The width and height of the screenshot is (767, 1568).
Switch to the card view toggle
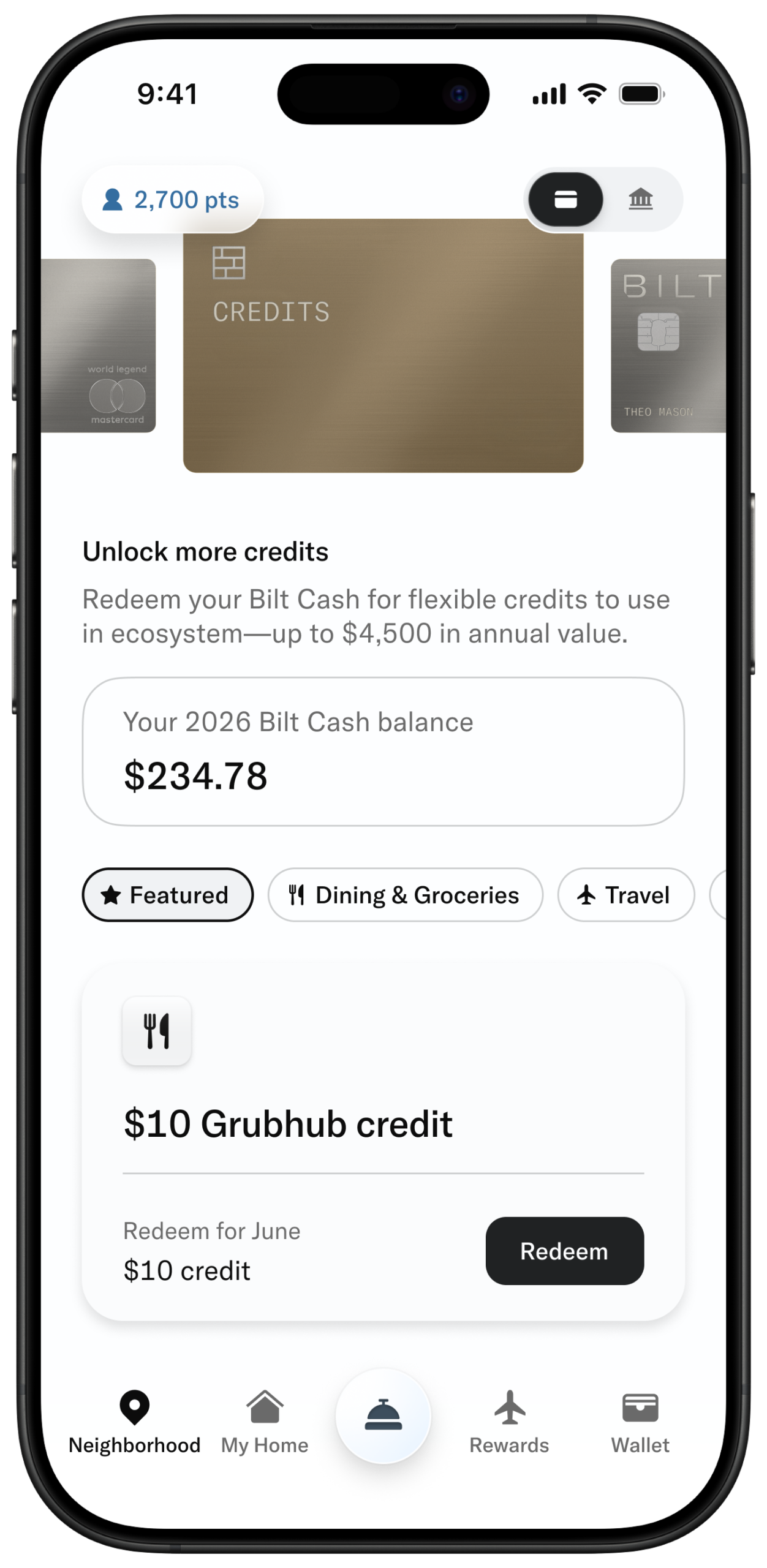coord(565,199)
